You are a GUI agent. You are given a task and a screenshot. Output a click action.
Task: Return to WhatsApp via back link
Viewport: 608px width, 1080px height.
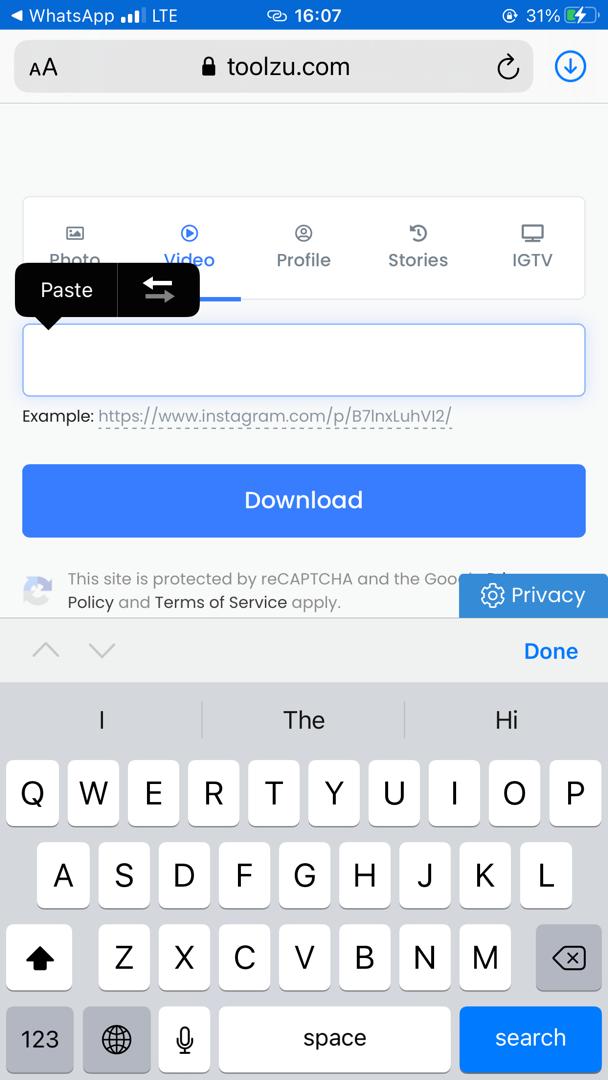click(x=62, y=16)
